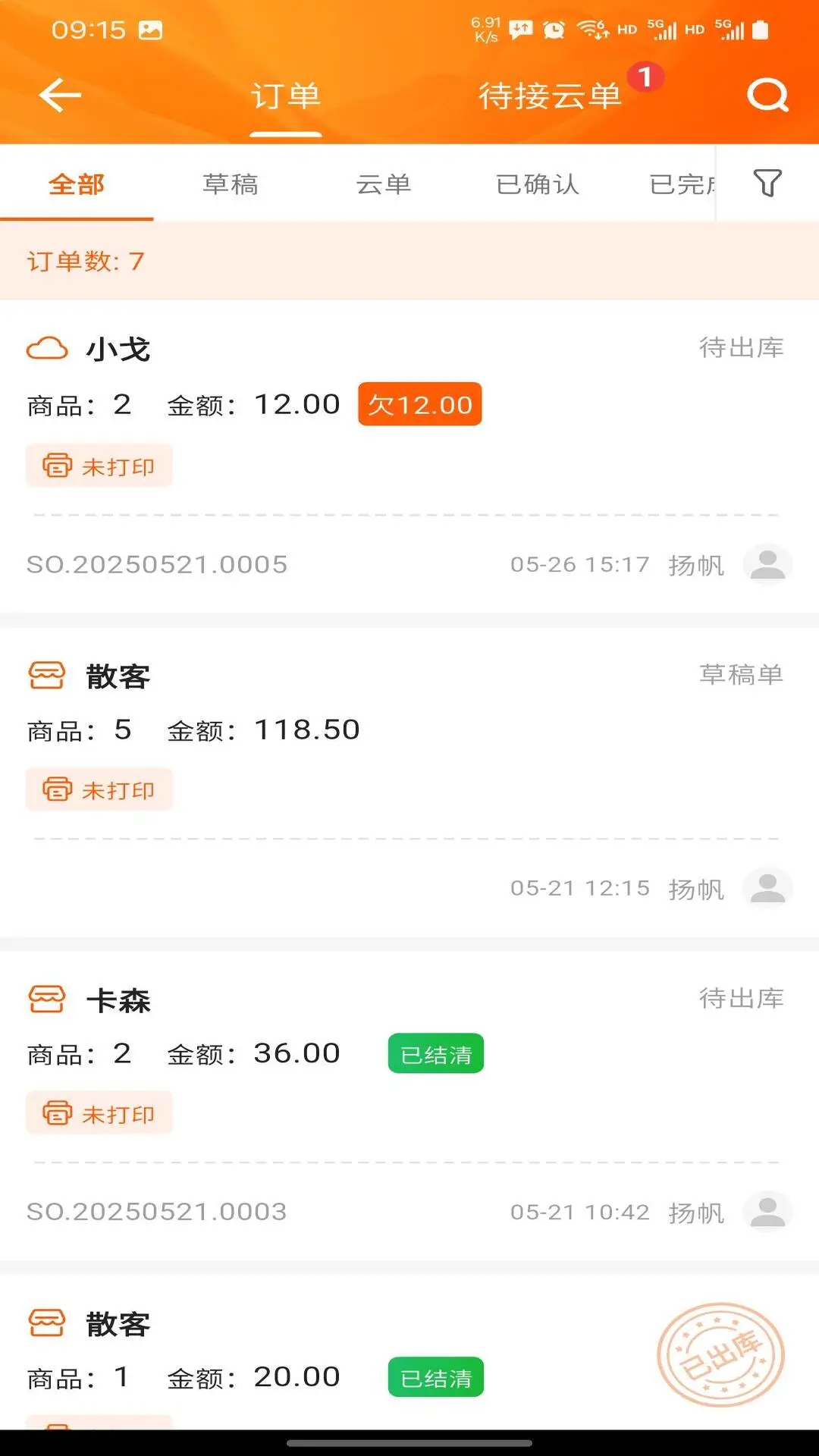Tap the shop icon beside 卡森
The image size is (819, 1456).
[x=47, y=999]
